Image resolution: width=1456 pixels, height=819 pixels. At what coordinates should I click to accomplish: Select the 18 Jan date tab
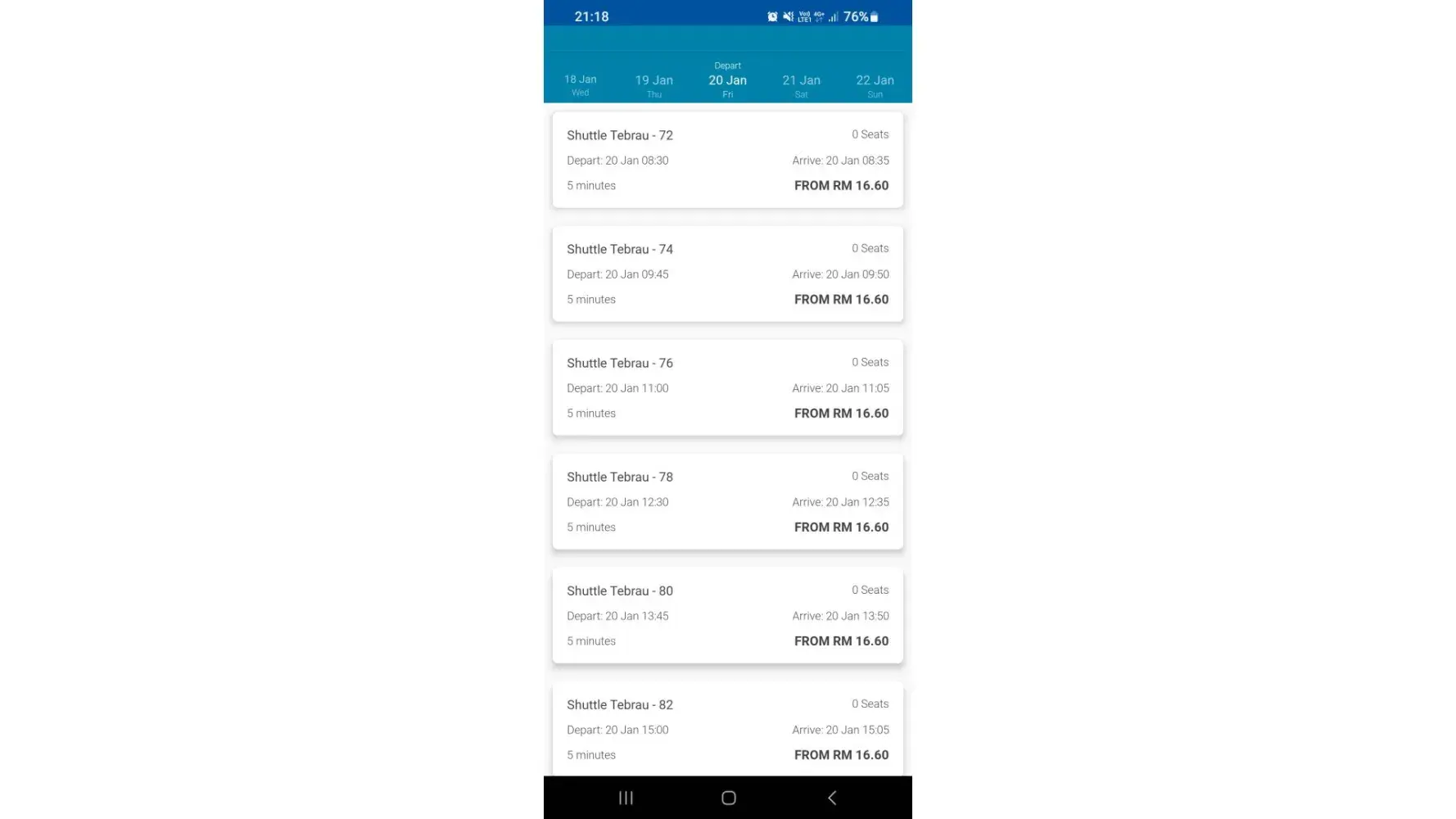click(580, 84)
